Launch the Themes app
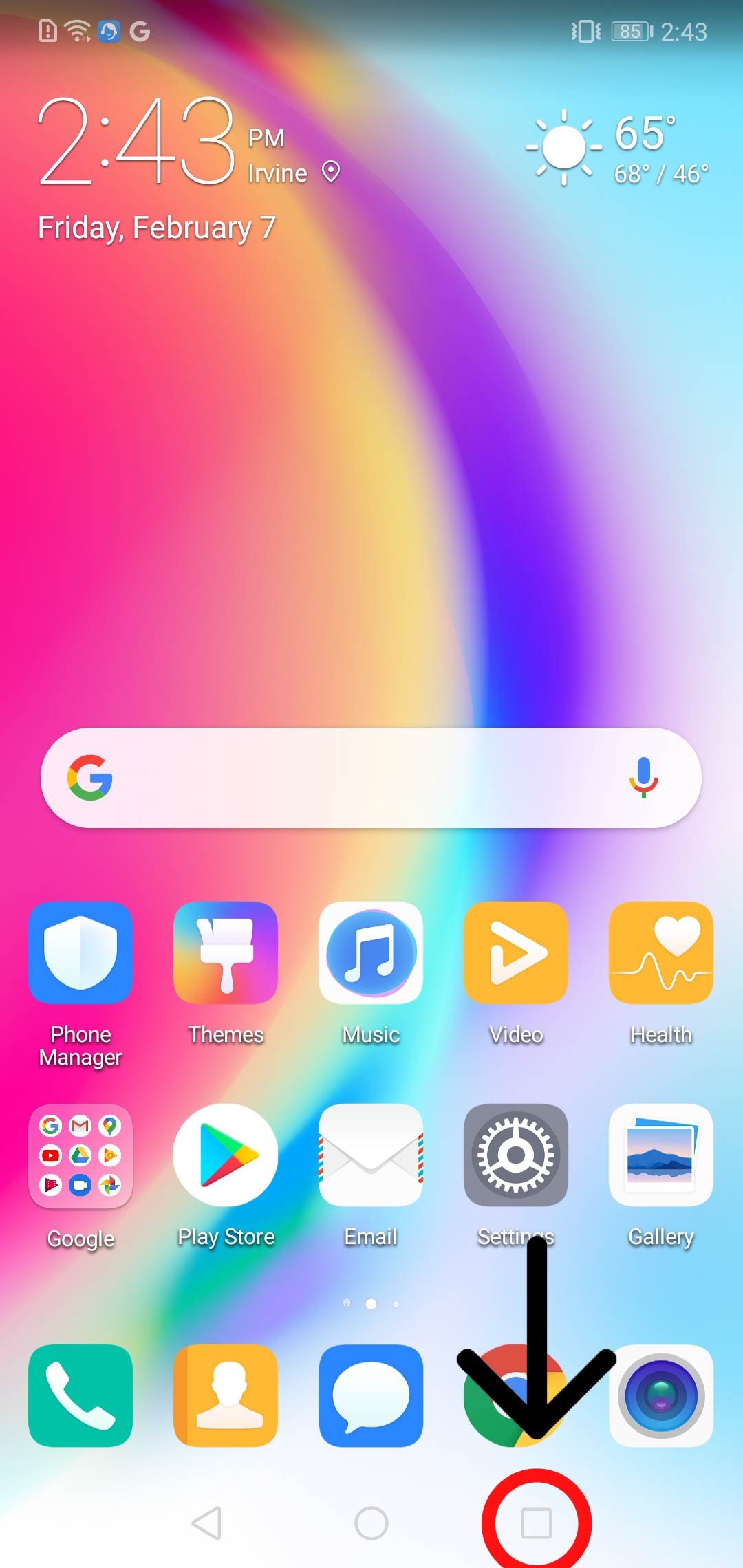 [226, 953]
